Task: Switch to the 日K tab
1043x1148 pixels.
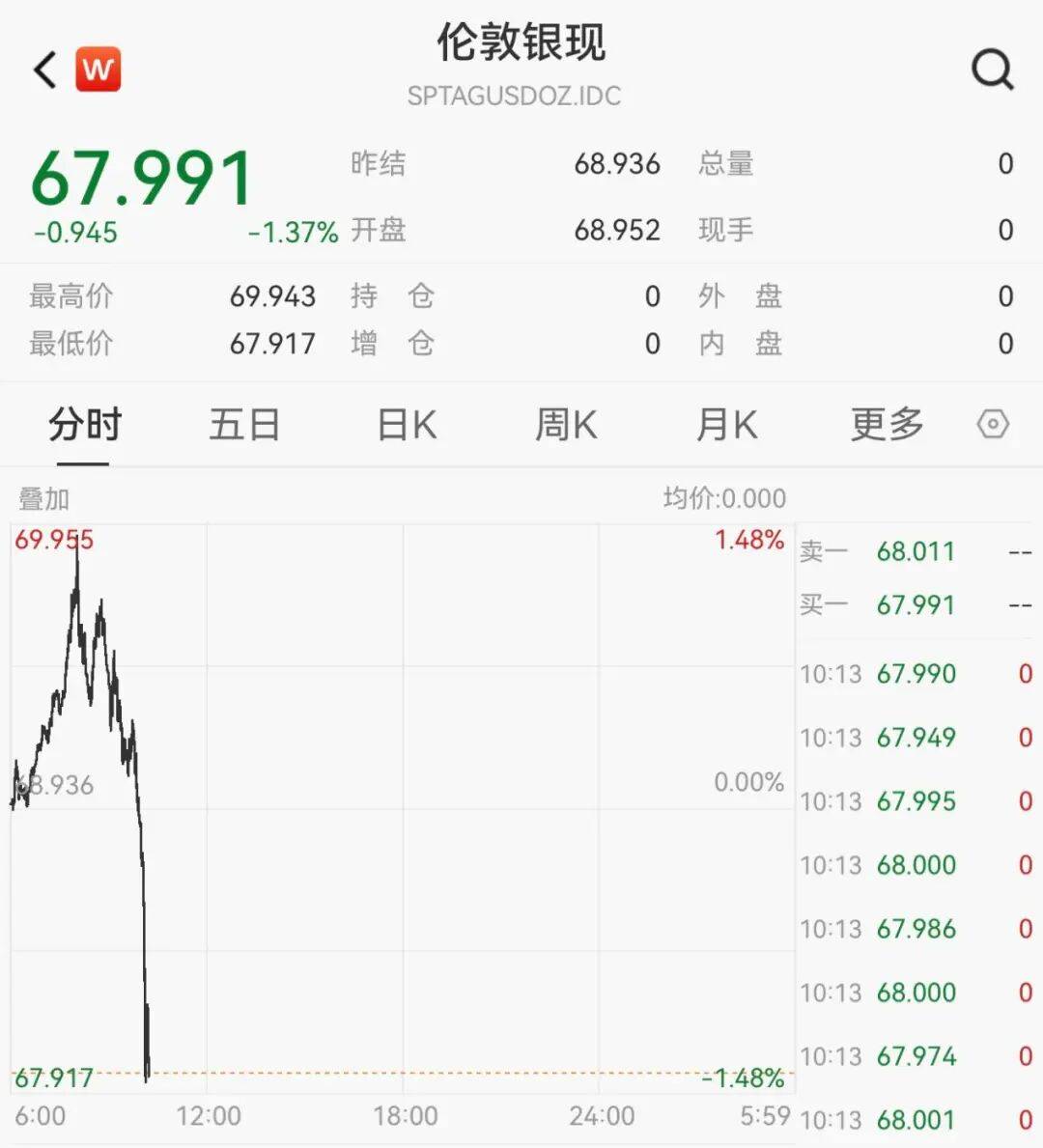Action: 408,425
